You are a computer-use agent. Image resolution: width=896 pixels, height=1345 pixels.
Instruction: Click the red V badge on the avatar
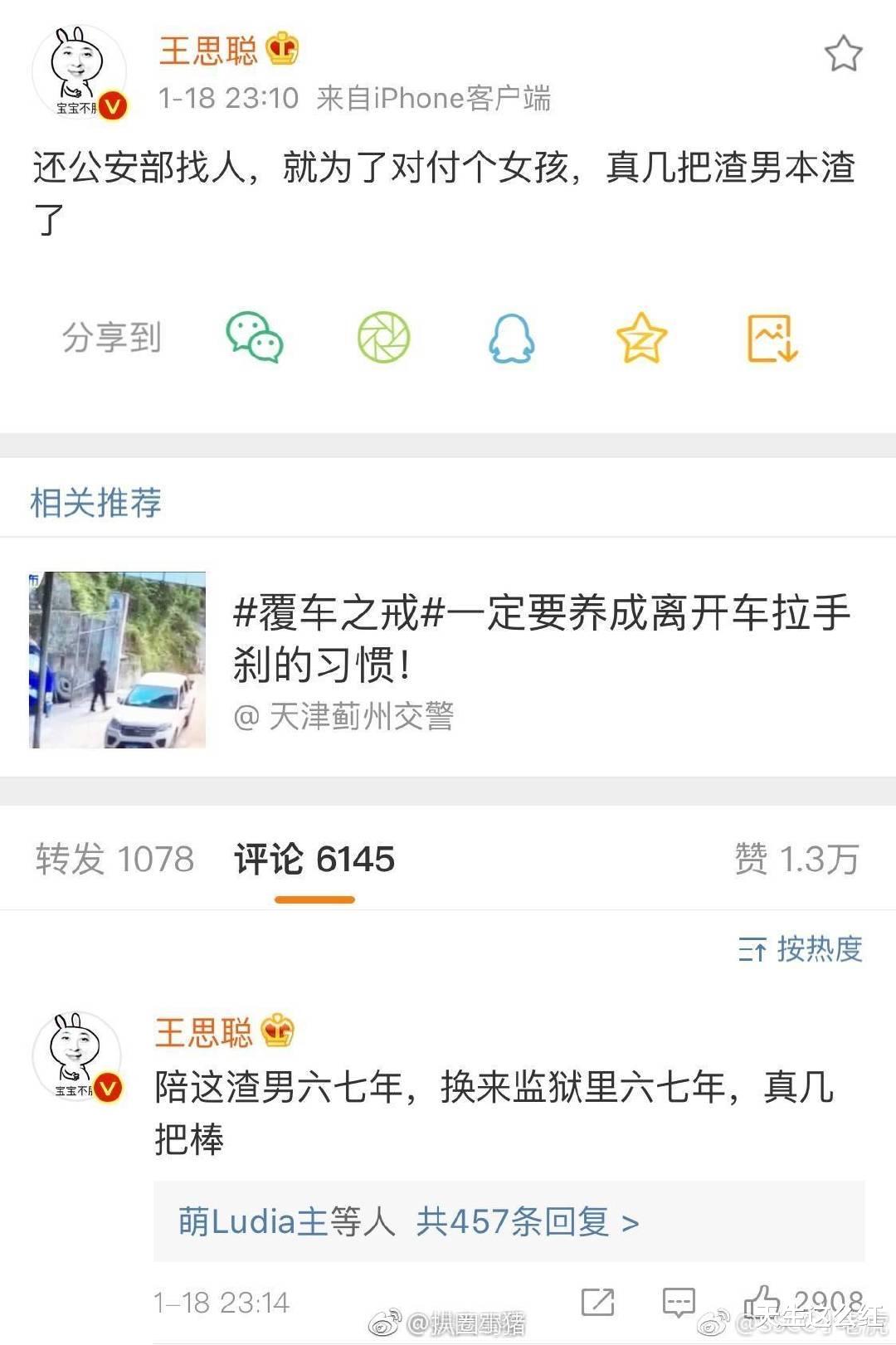pos(112,107)
